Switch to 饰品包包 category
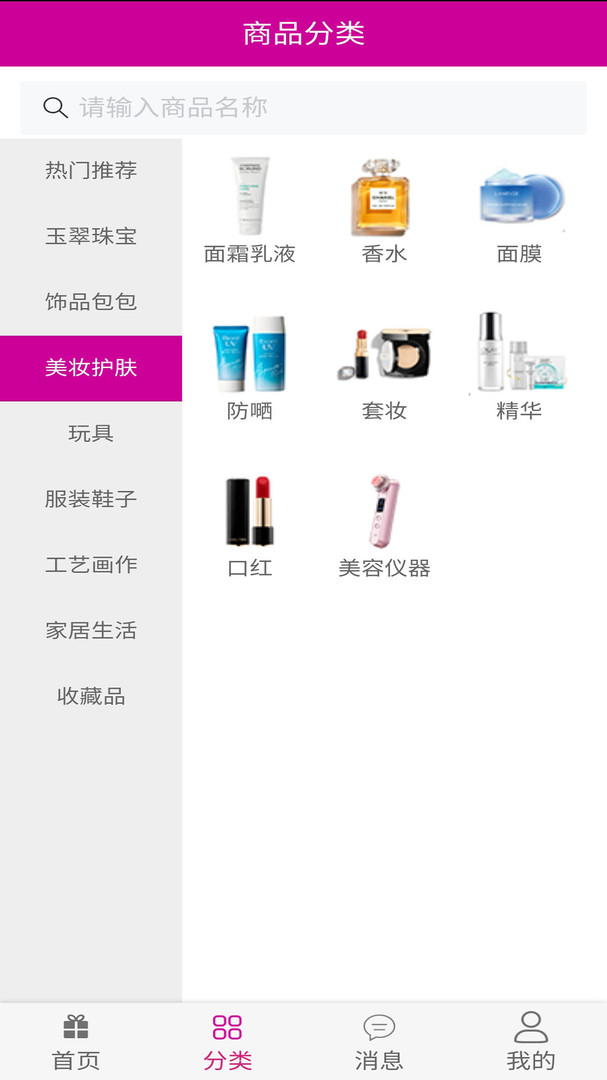This screenshot has height=1080, width=607. pos(91,302)
